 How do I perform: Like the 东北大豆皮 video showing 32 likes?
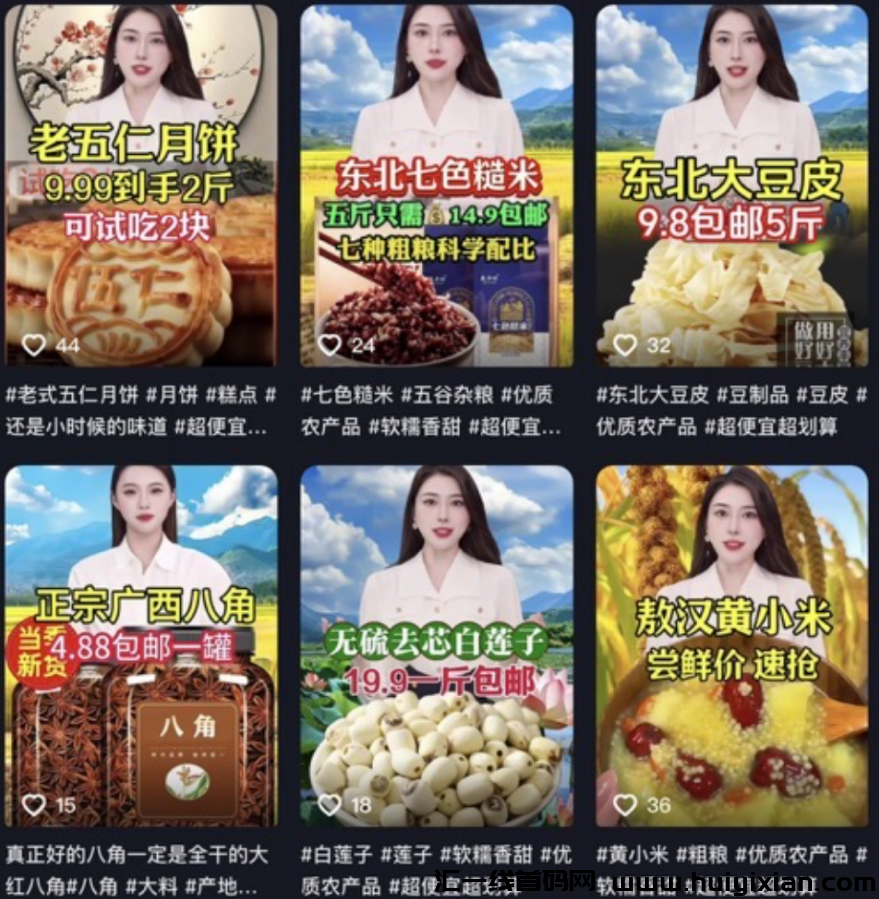(626, 342)
